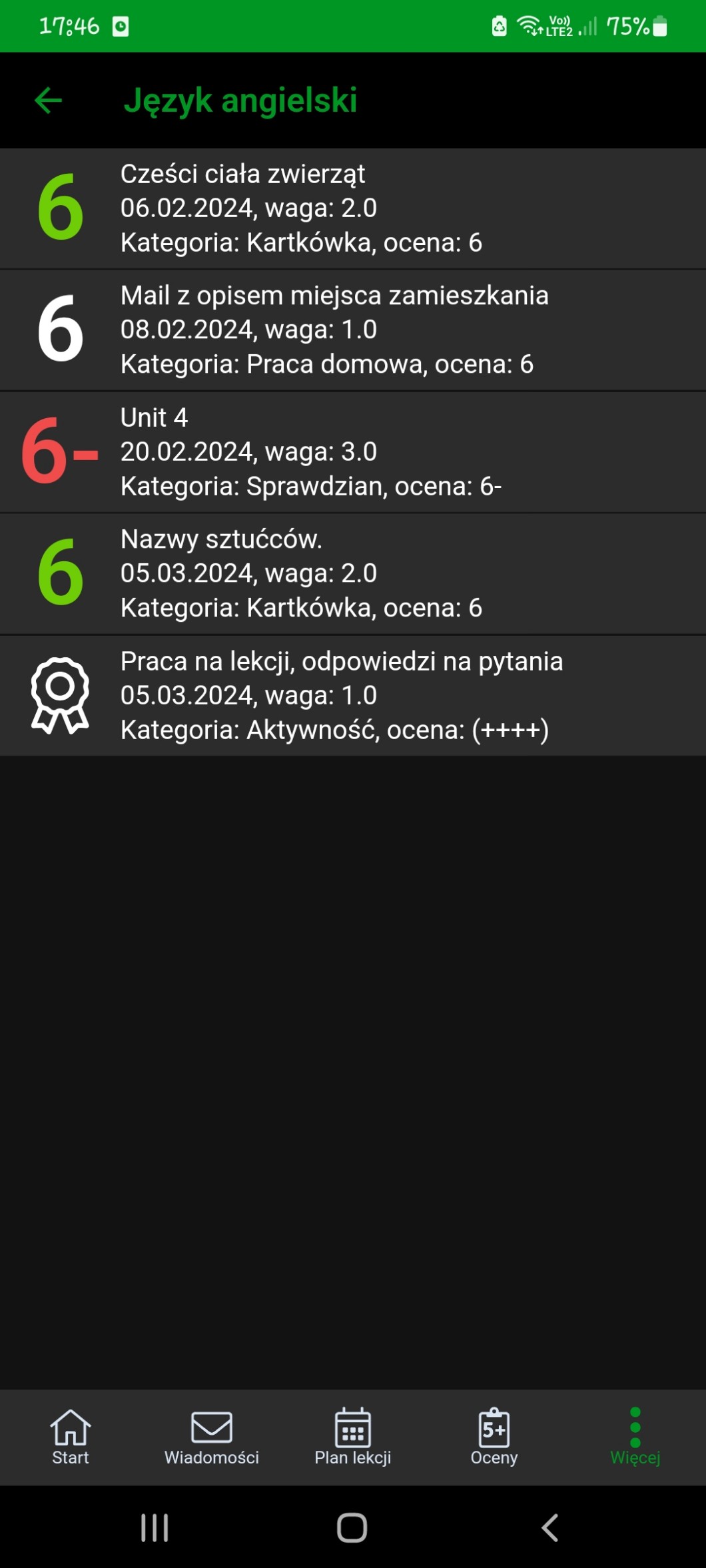Tap the system home button
Image resolution: width=706 pixels, height=1568 pixels.
[352, 1527]
